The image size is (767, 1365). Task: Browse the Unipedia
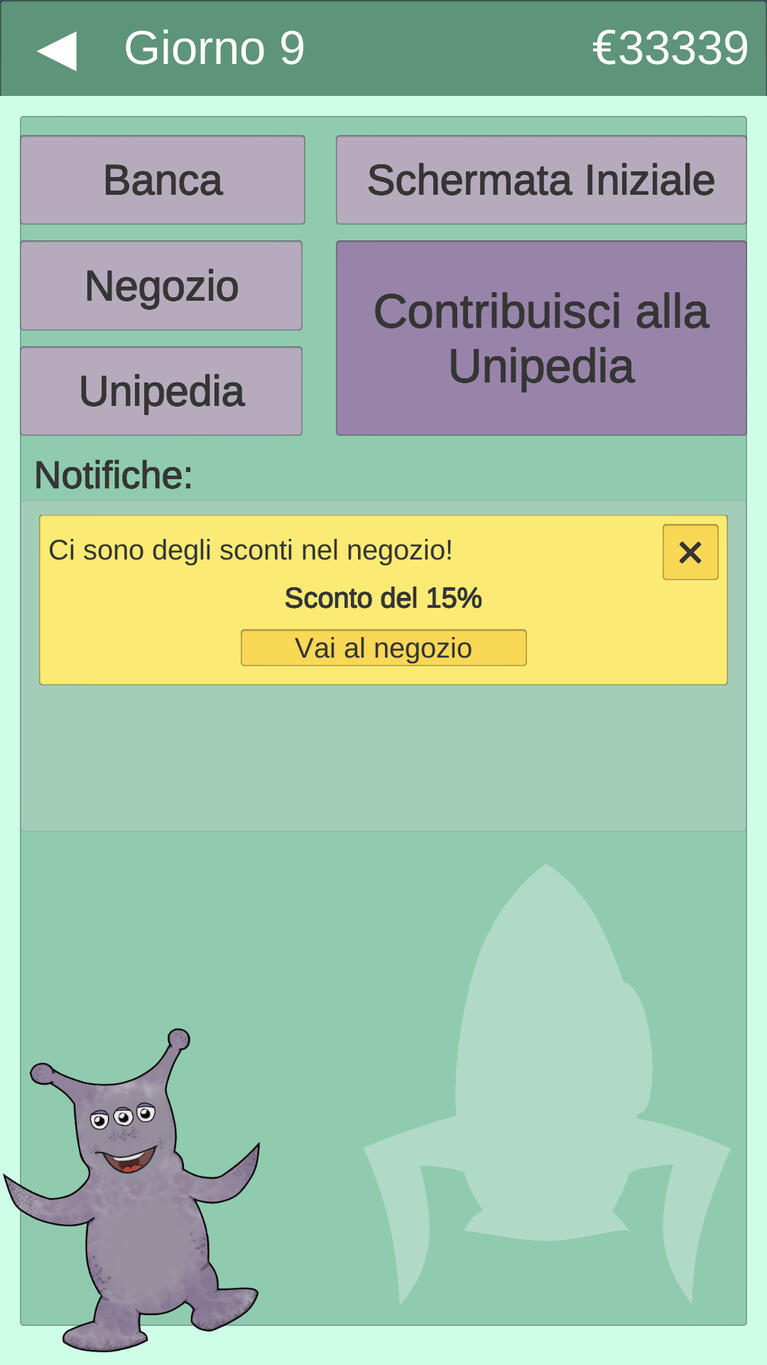tap(162, 390)
